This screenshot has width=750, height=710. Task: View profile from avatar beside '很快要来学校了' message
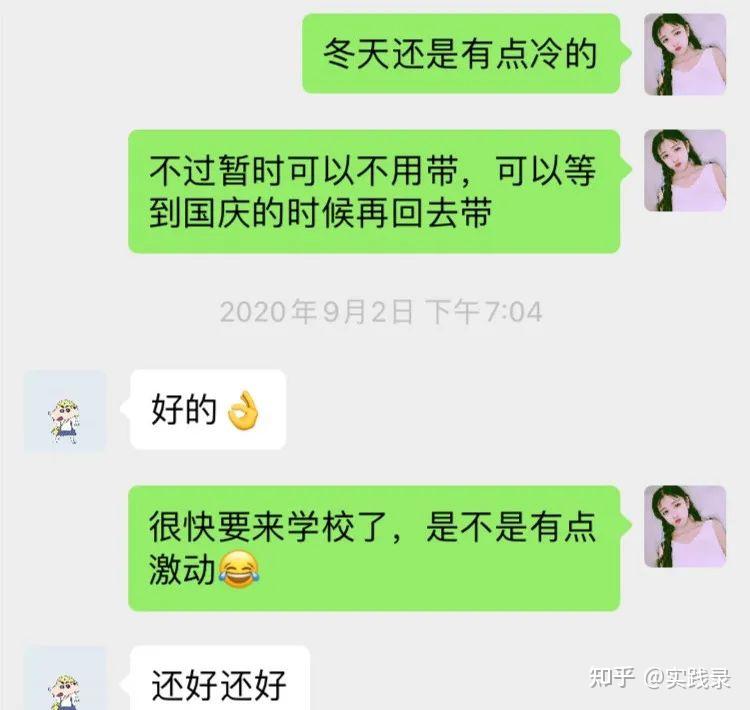(684, 526)
